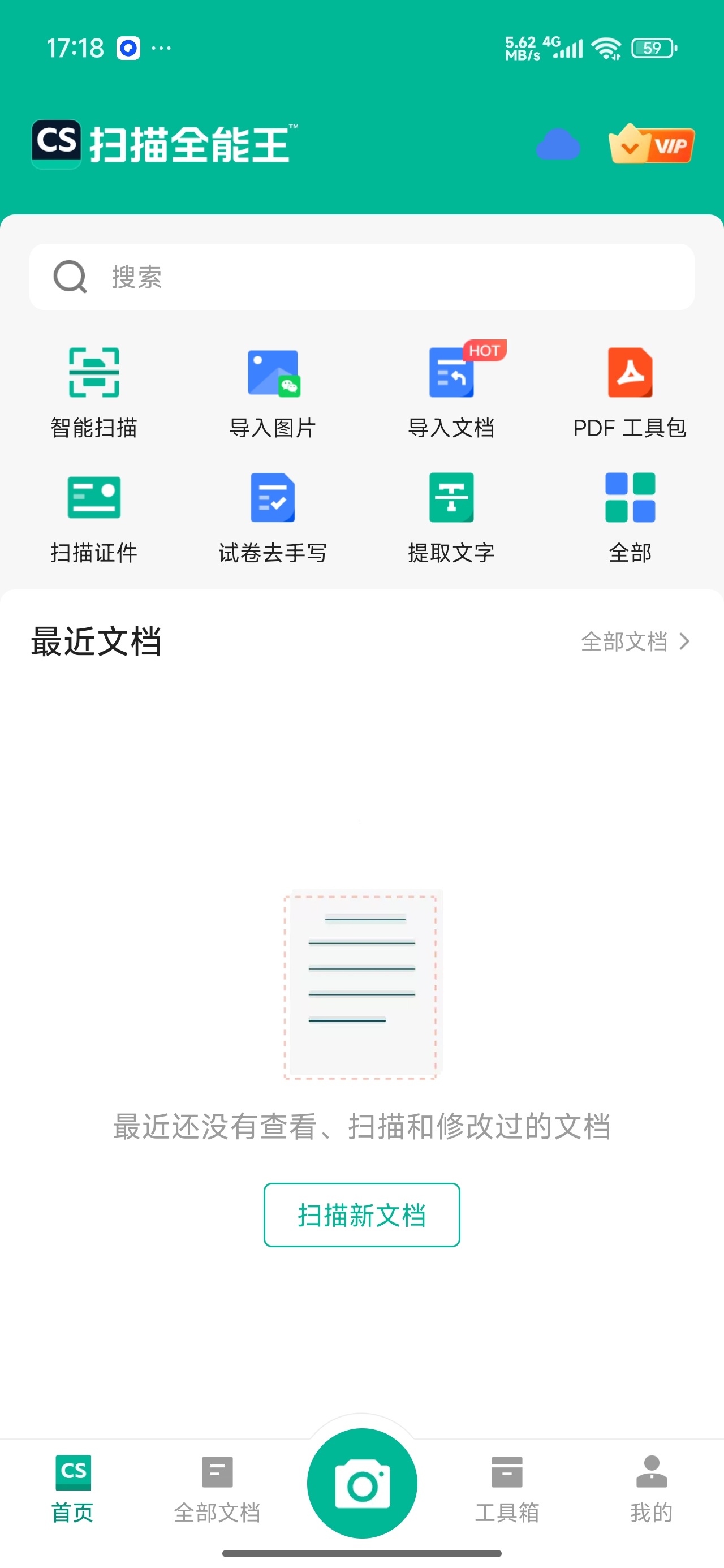Select the 首页 home tab
Viewport: 724px width, 1568px height.
click(72, 1489)
